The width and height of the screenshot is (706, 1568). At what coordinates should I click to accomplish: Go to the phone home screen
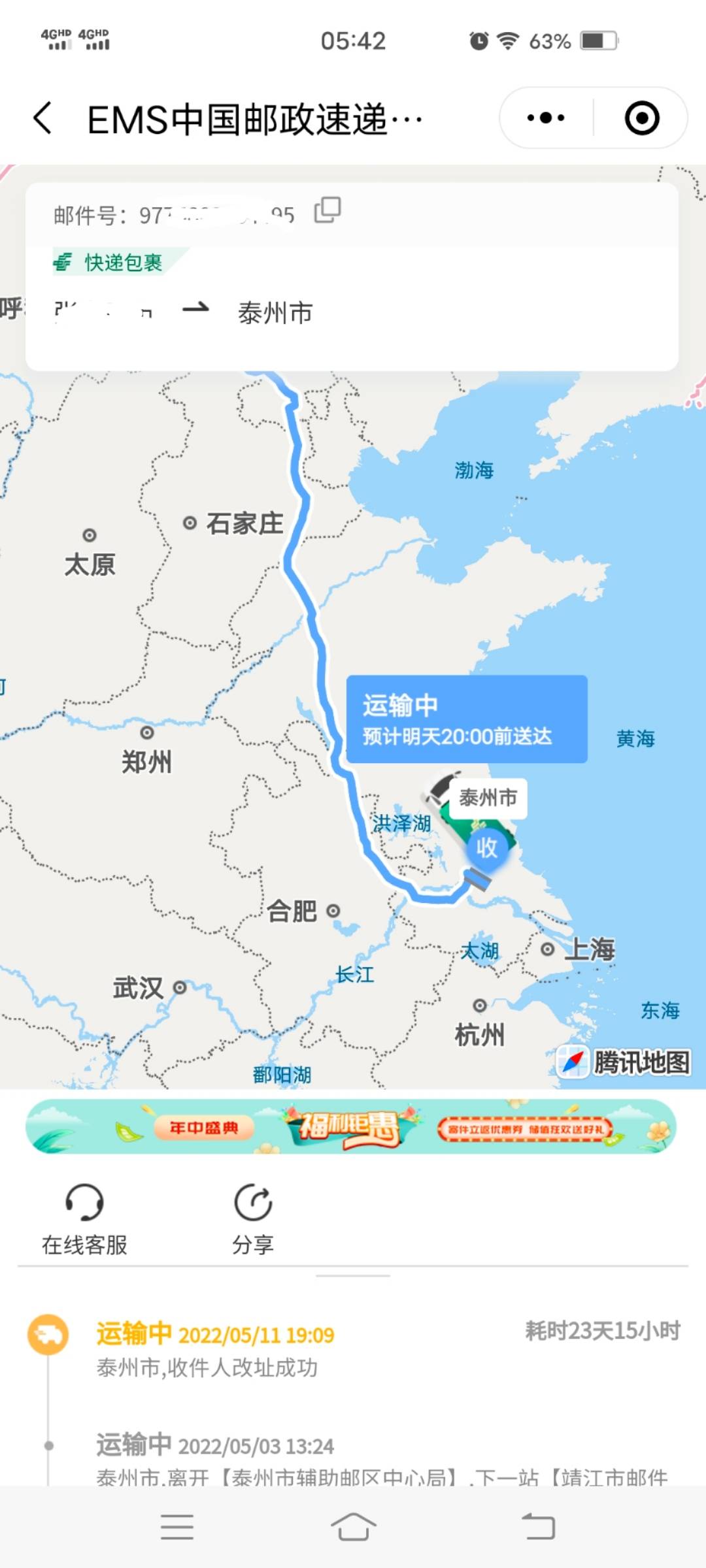[x=353, y=1527]
